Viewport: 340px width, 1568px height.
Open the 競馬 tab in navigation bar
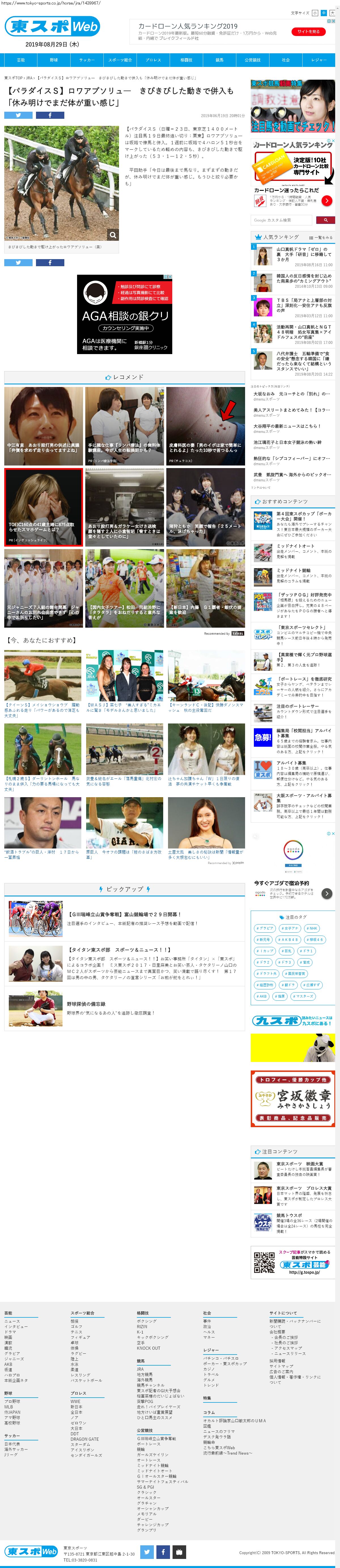point(220,60)
